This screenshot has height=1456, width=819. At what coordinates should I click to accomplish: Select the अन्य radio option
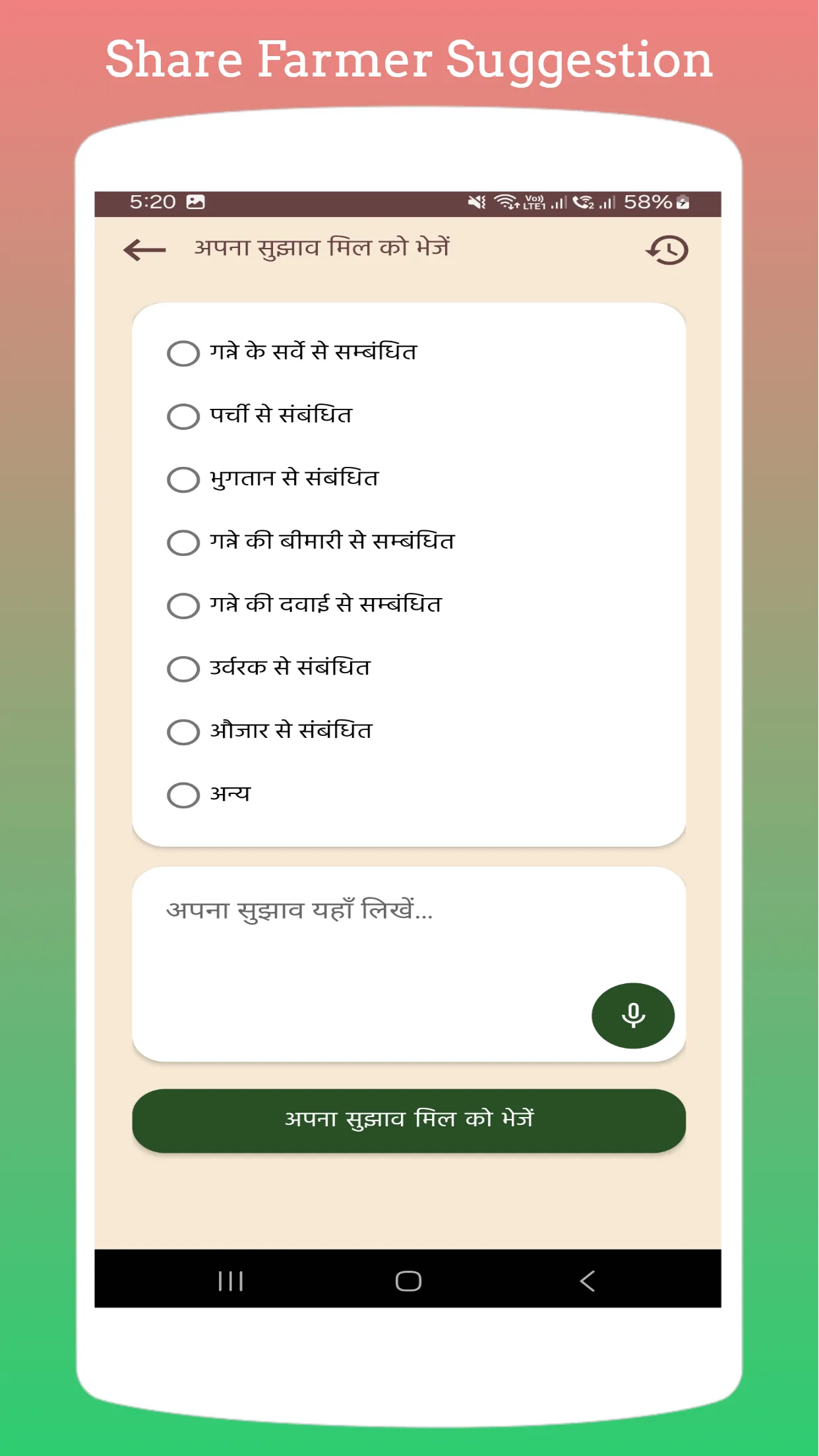183,795
